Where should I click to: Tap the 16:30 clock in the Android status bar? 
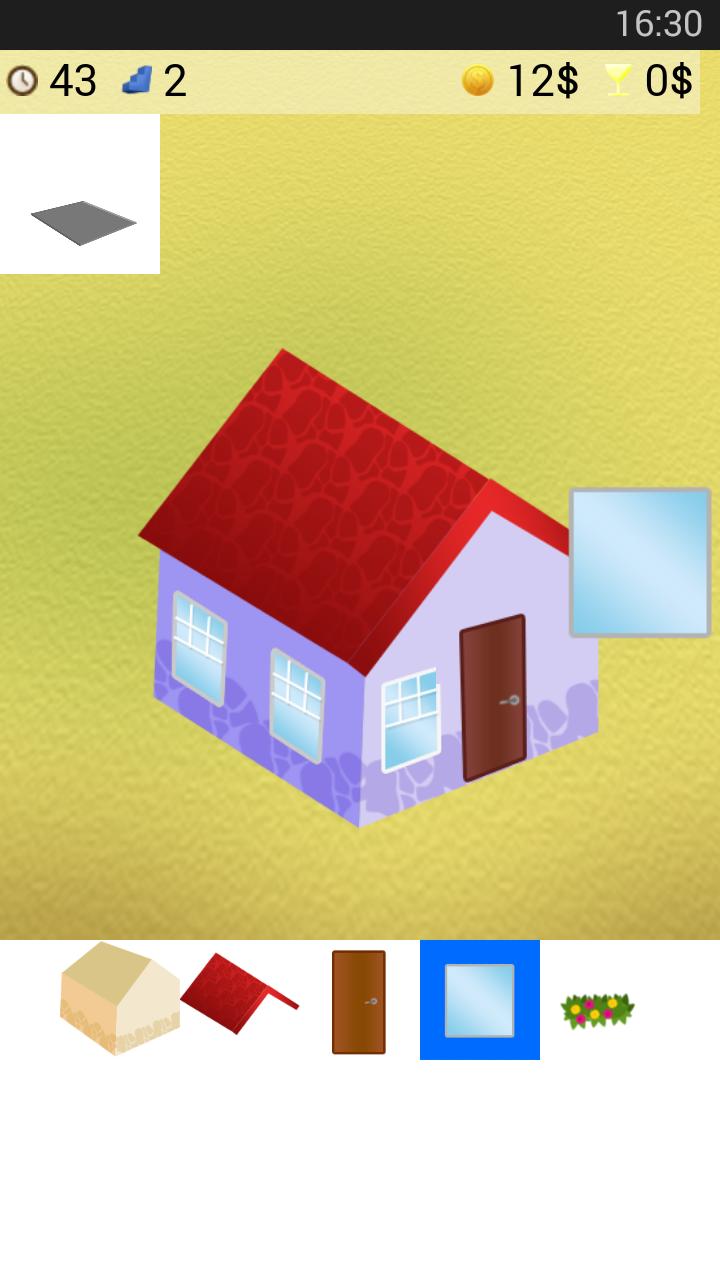(x=660, y=22)
